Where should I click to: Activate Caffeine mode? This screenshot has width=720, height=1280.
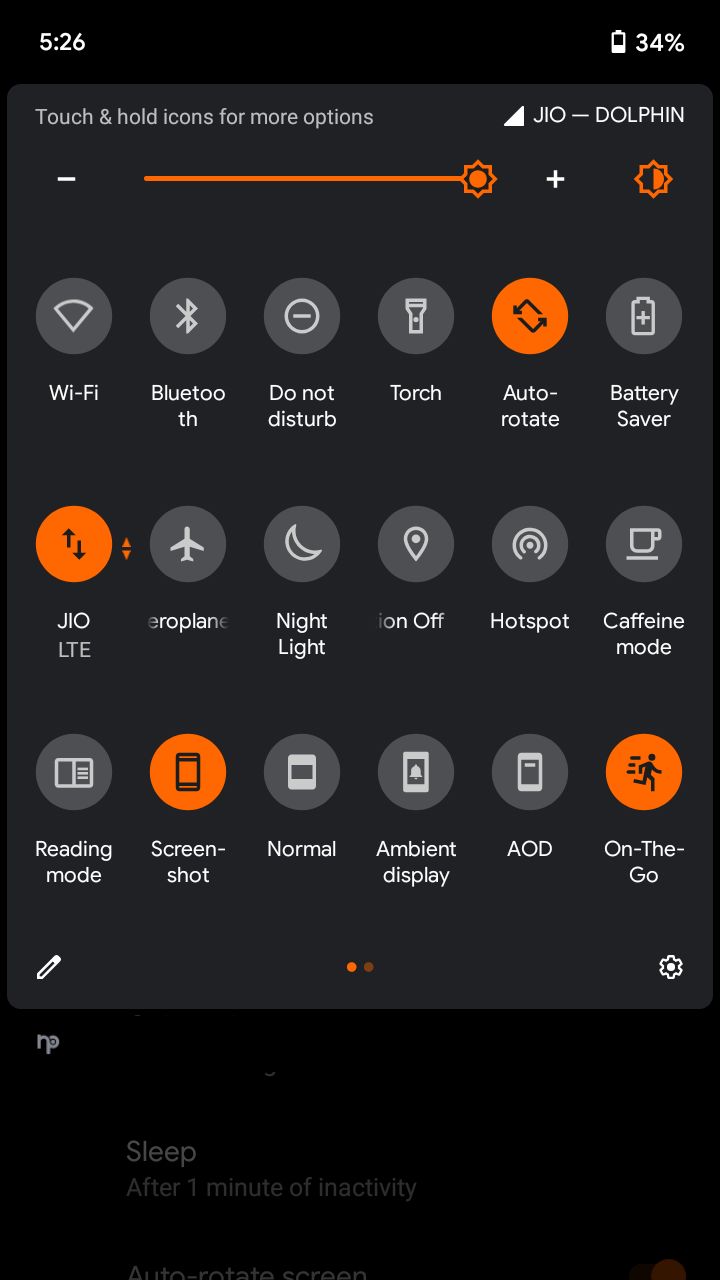click(x=644, y=544)
